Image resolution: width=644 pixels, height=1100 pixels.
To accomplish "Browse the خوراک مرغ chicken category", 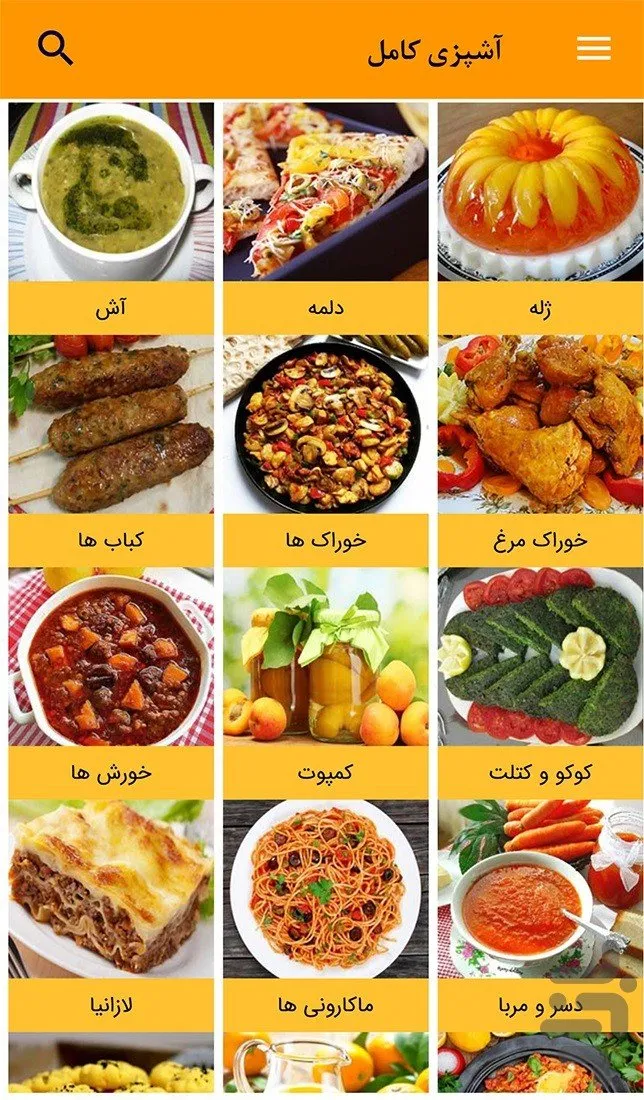I will tap(540, 450).
